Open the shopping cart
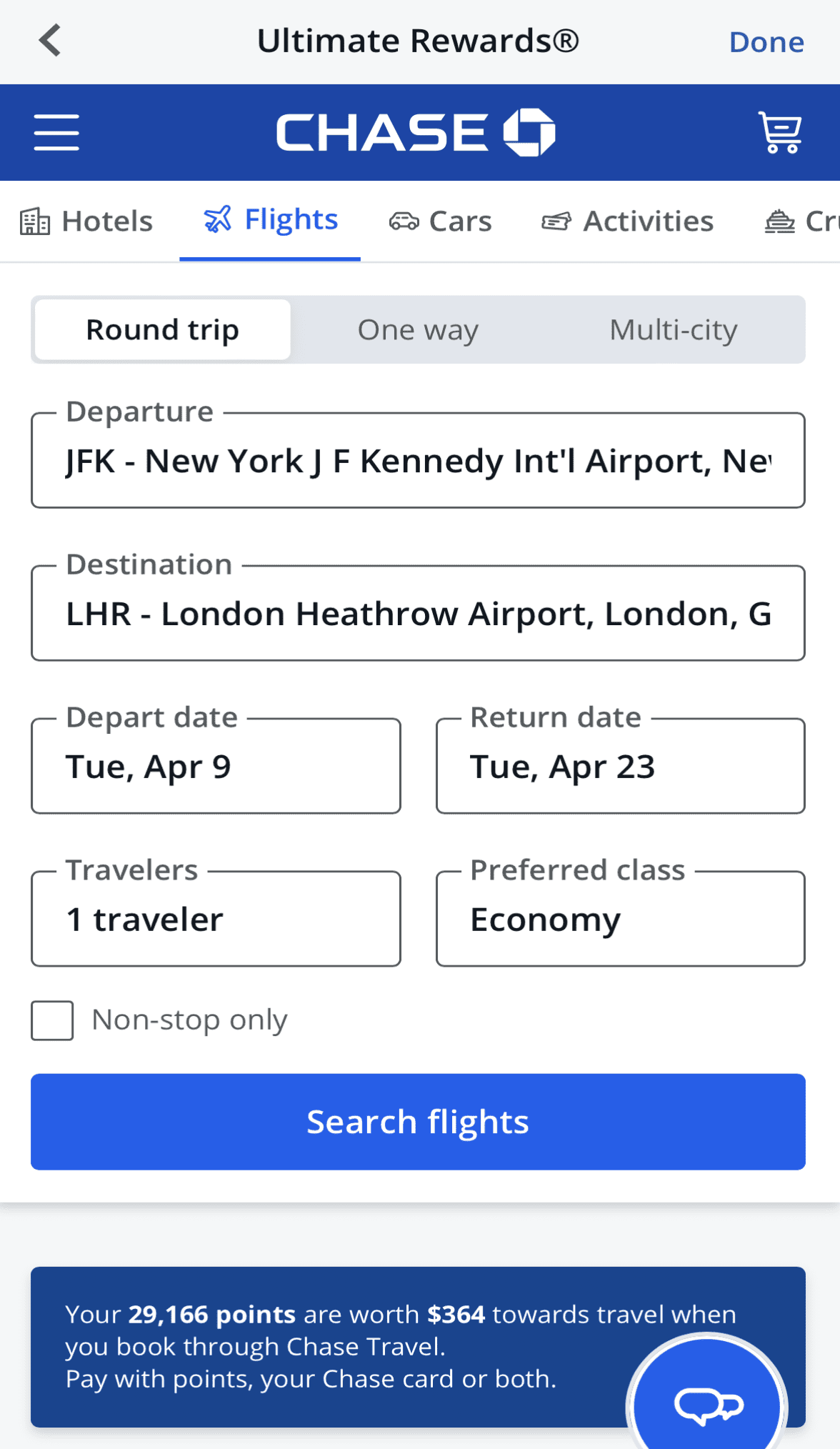This screenshot has width=840, height=1449. click(x=781, y=132)
